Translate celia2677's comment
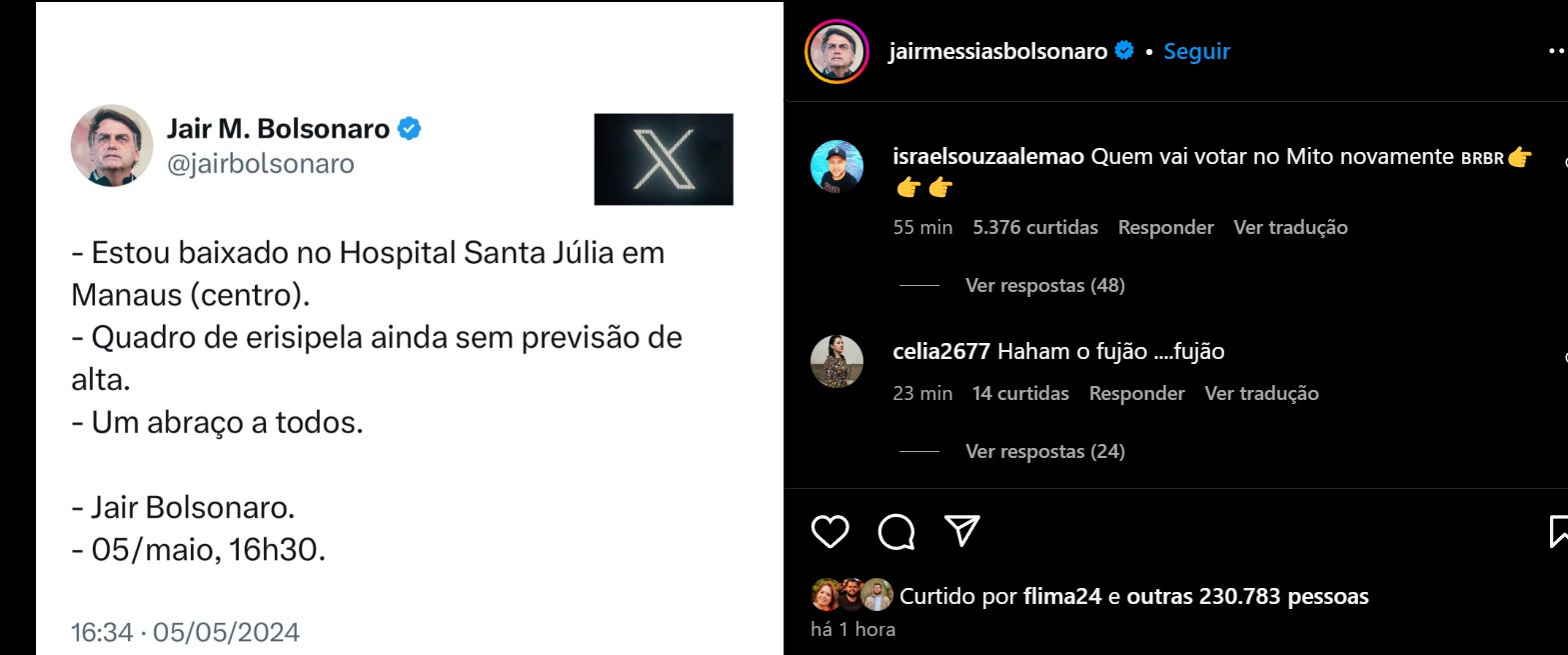Image resolution: width=1568 pixels, height=655 pixels. coord(1261,394)
